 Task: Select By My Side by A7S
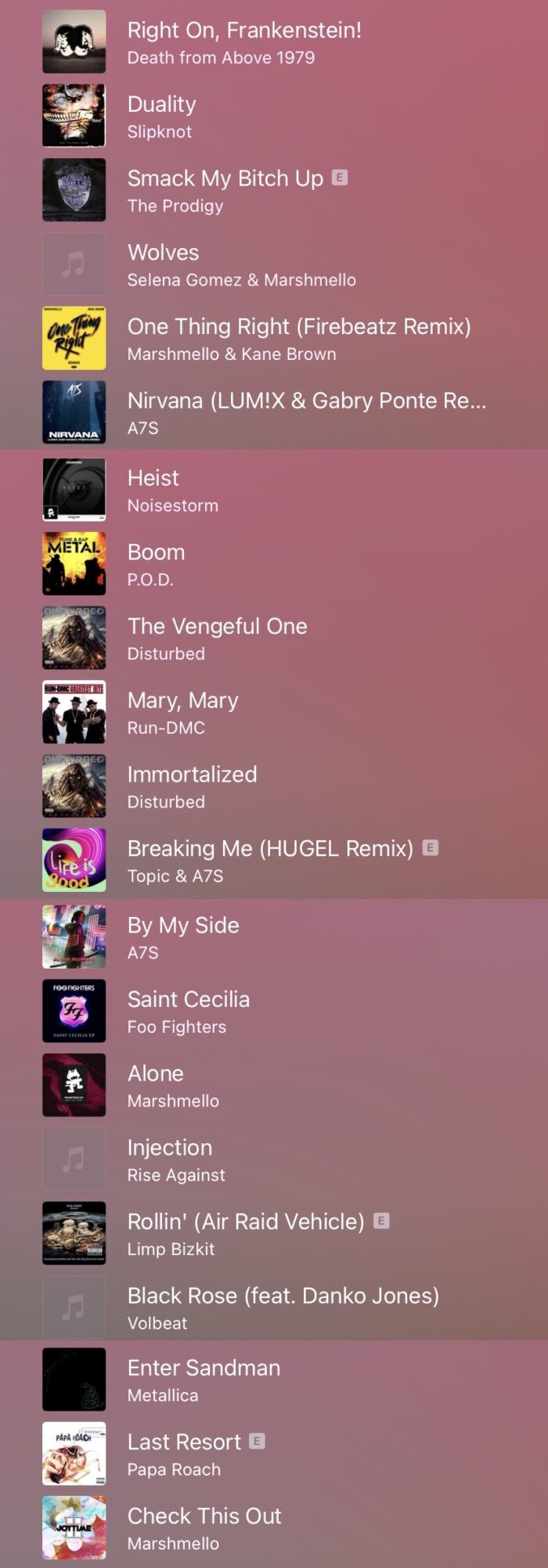182,937
